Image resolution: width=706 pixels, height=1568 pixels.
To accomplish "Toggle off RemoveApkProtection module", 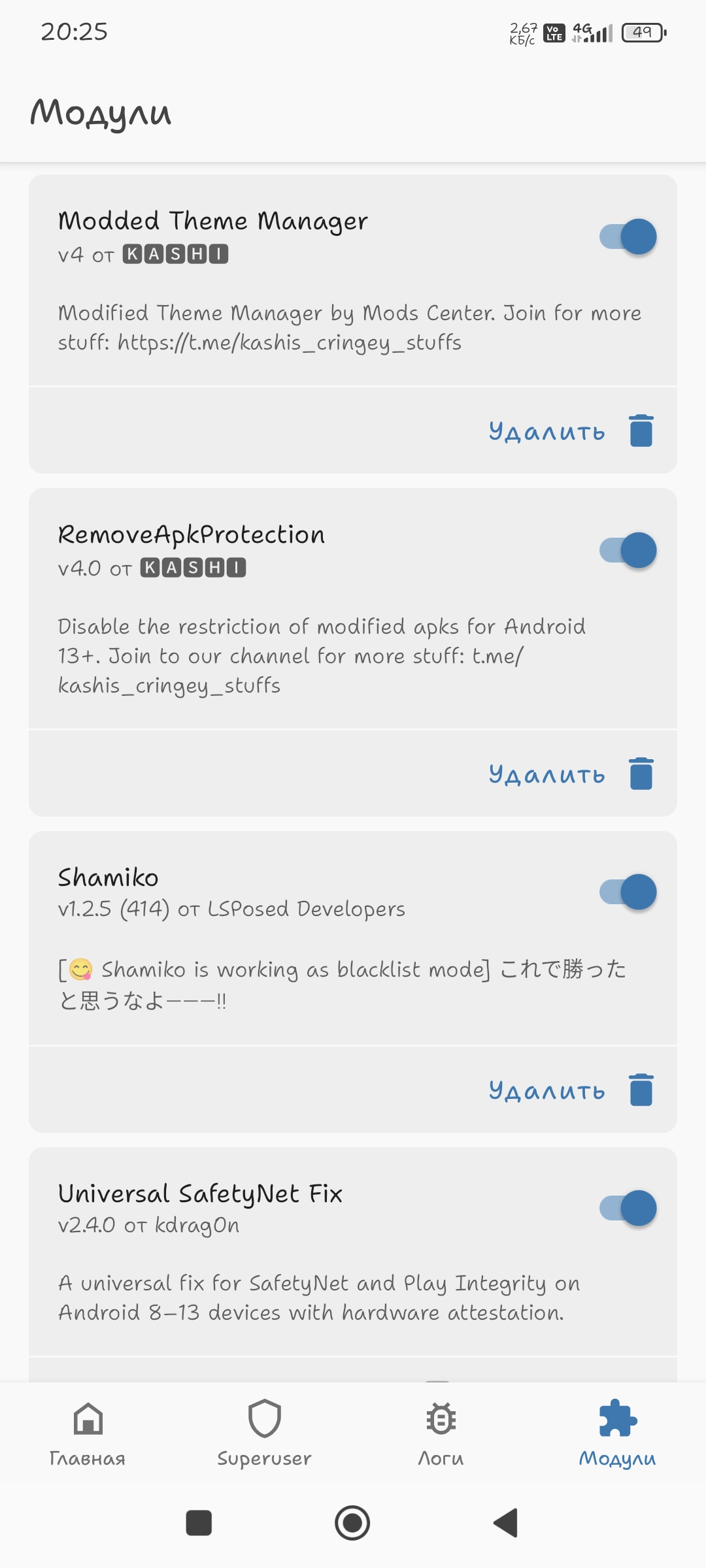I will tap(628, 550).
